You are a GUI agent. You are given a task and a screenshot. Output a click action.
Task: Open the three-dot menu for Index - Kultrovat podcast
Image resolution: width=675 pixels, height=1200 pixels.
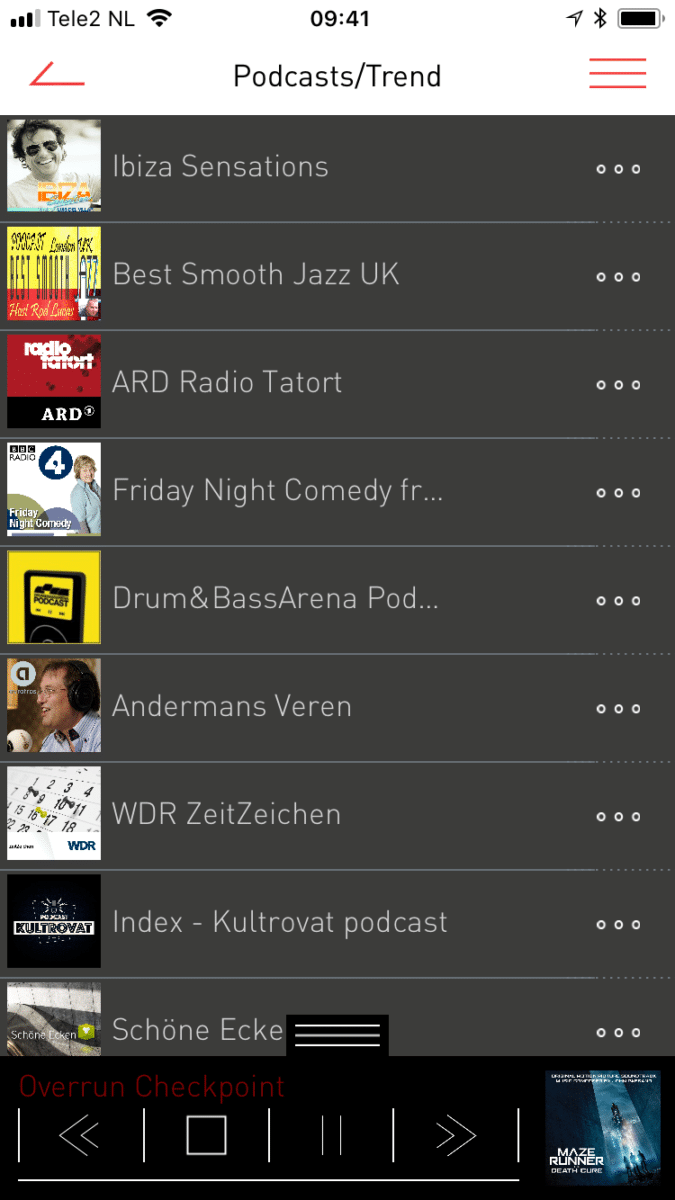[x=618, y=925]
